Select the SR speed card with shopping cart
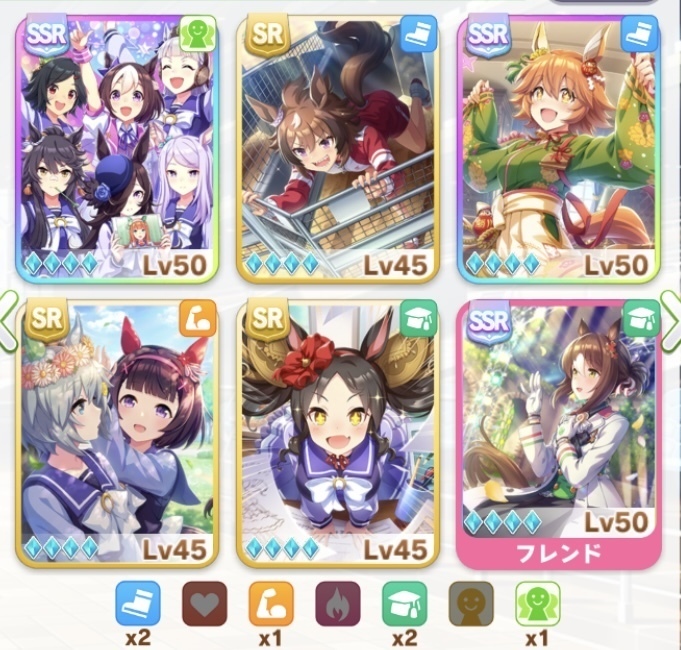681x650 pixels. point(337,150)
